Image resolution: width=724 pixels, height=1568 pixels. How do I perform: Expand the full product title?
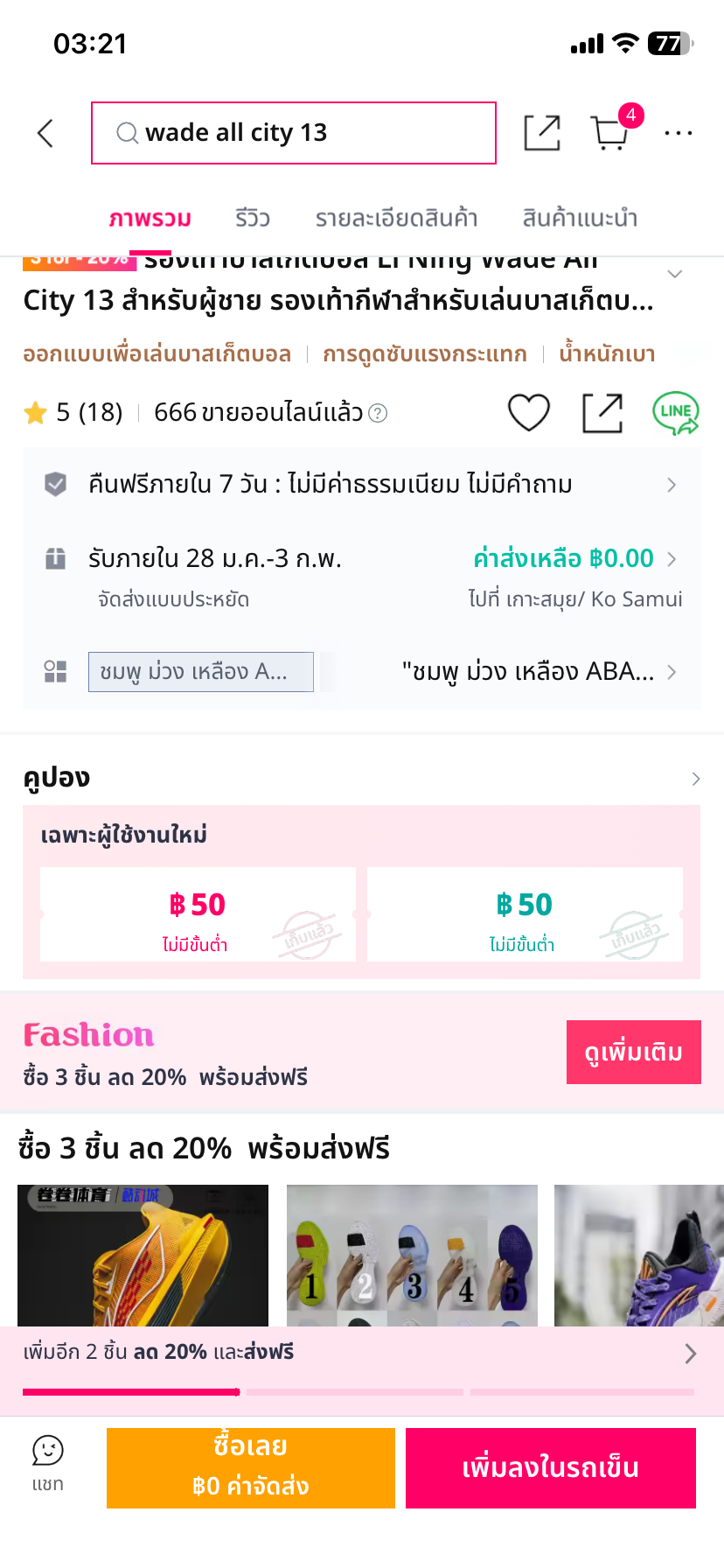[x=674, y=274]
